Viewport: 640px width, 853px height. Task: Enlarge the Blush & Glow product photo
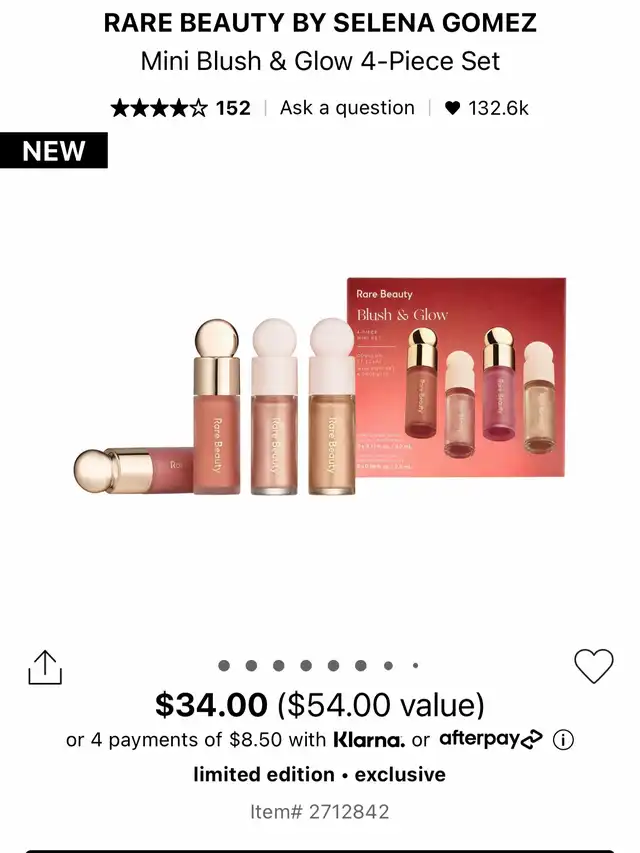point(320,400)
